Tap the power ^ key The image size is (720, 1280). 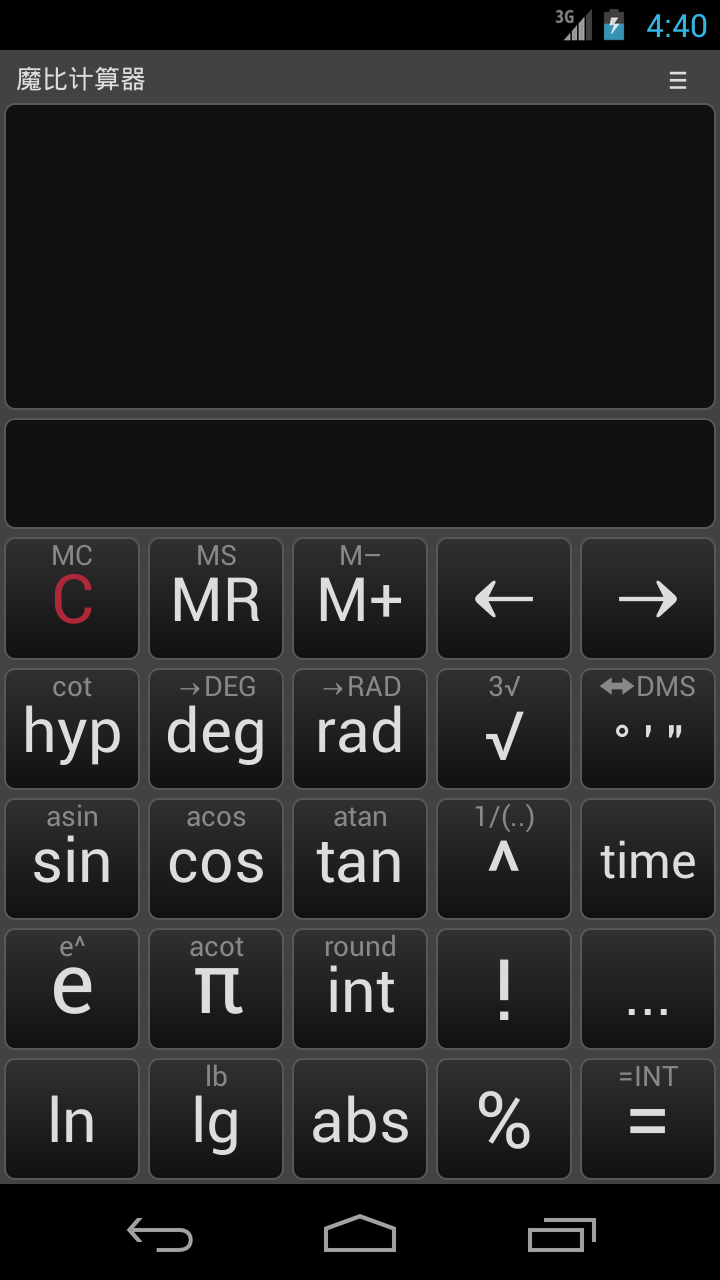(504, 859)
